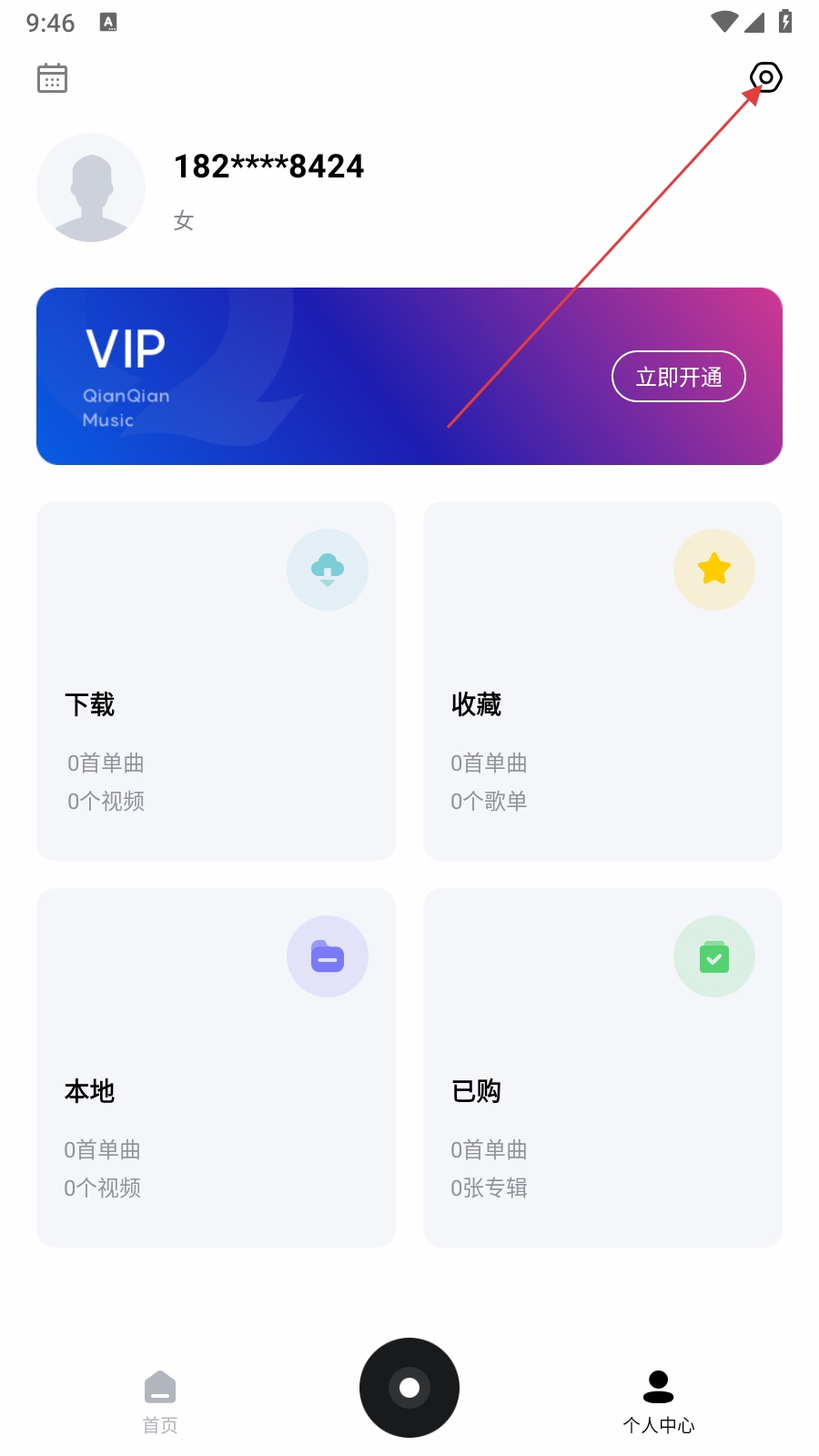Open the 下载 downloads card
819x1456 pixels.
pos(216,681)
